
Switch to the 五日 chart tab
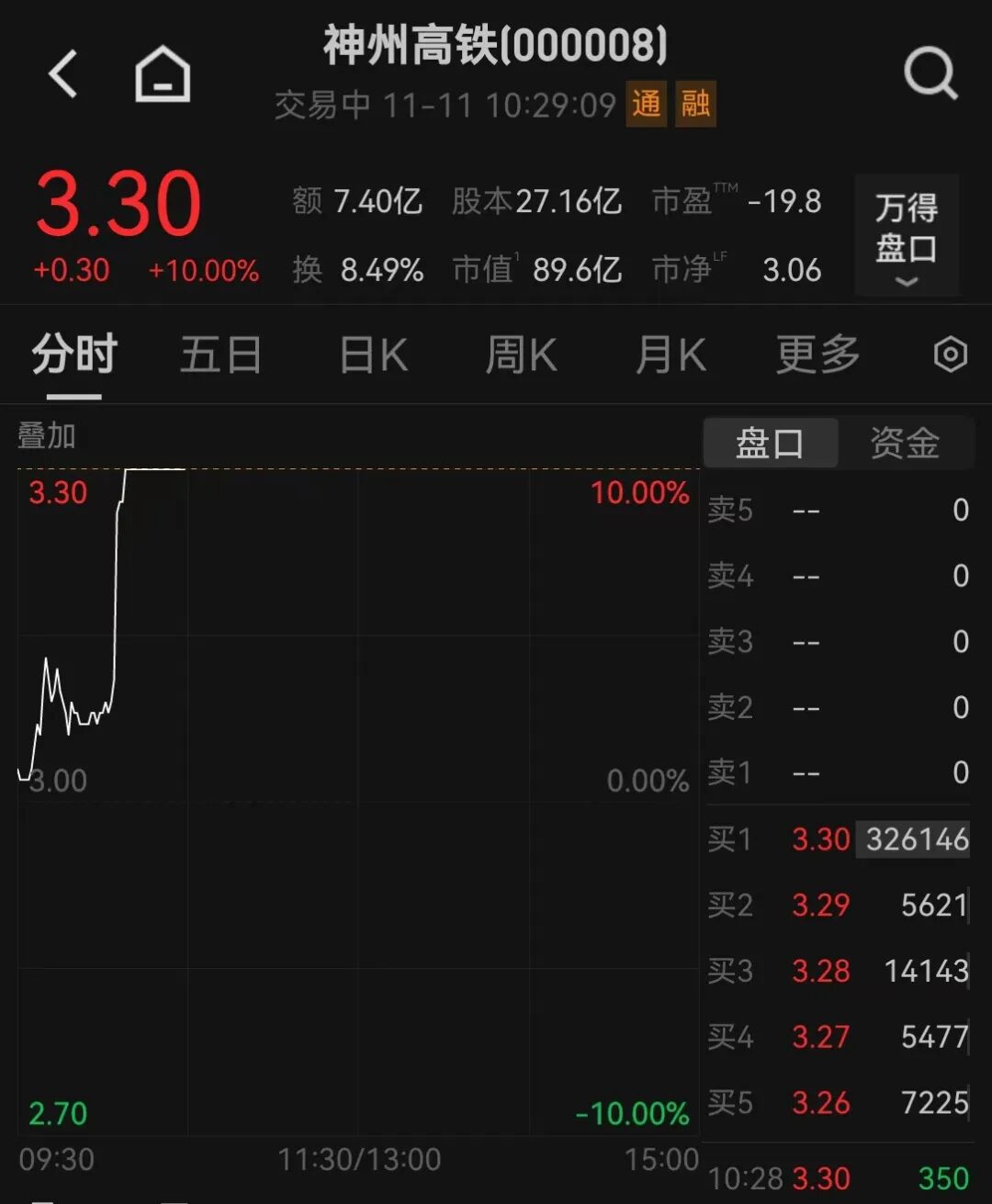pos(220,354)
